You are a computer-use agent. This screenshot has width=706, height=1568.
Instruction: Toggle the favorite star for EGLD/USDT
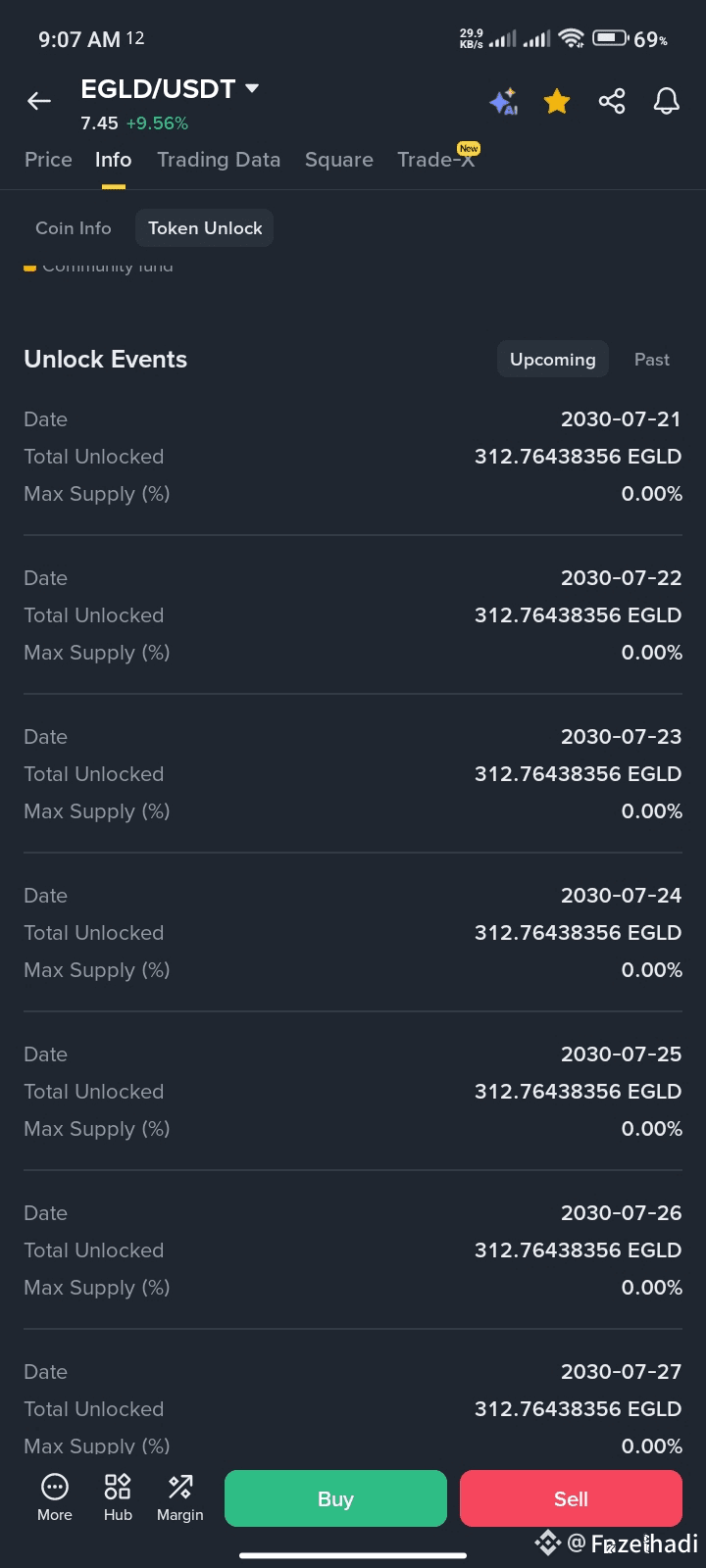tap(557, 101)
